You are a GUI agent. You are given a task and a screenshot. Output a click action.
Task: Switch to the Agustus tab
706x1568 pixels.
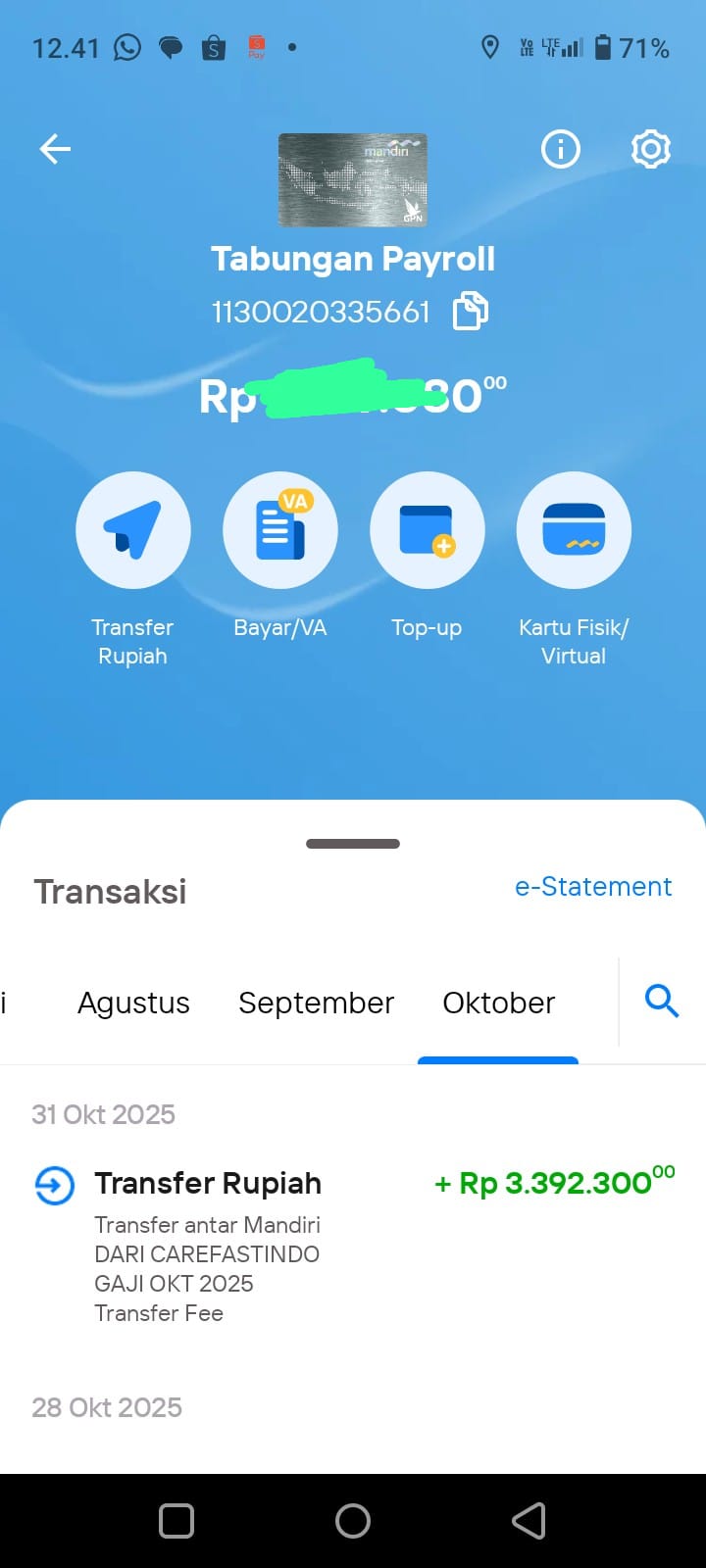[x=133, y=1003]
